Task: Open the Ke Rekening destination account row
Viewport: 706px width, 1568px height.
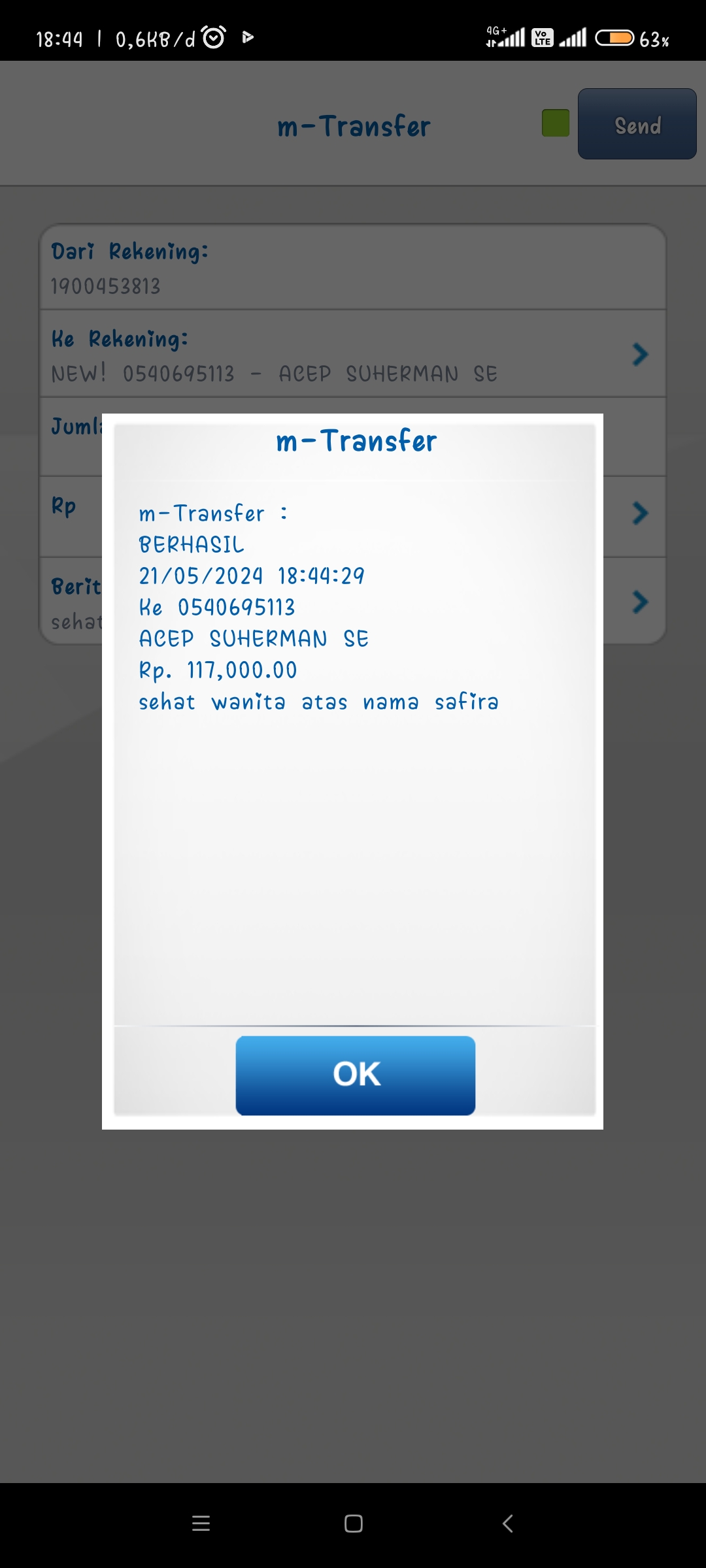Action: click(353, 353)
